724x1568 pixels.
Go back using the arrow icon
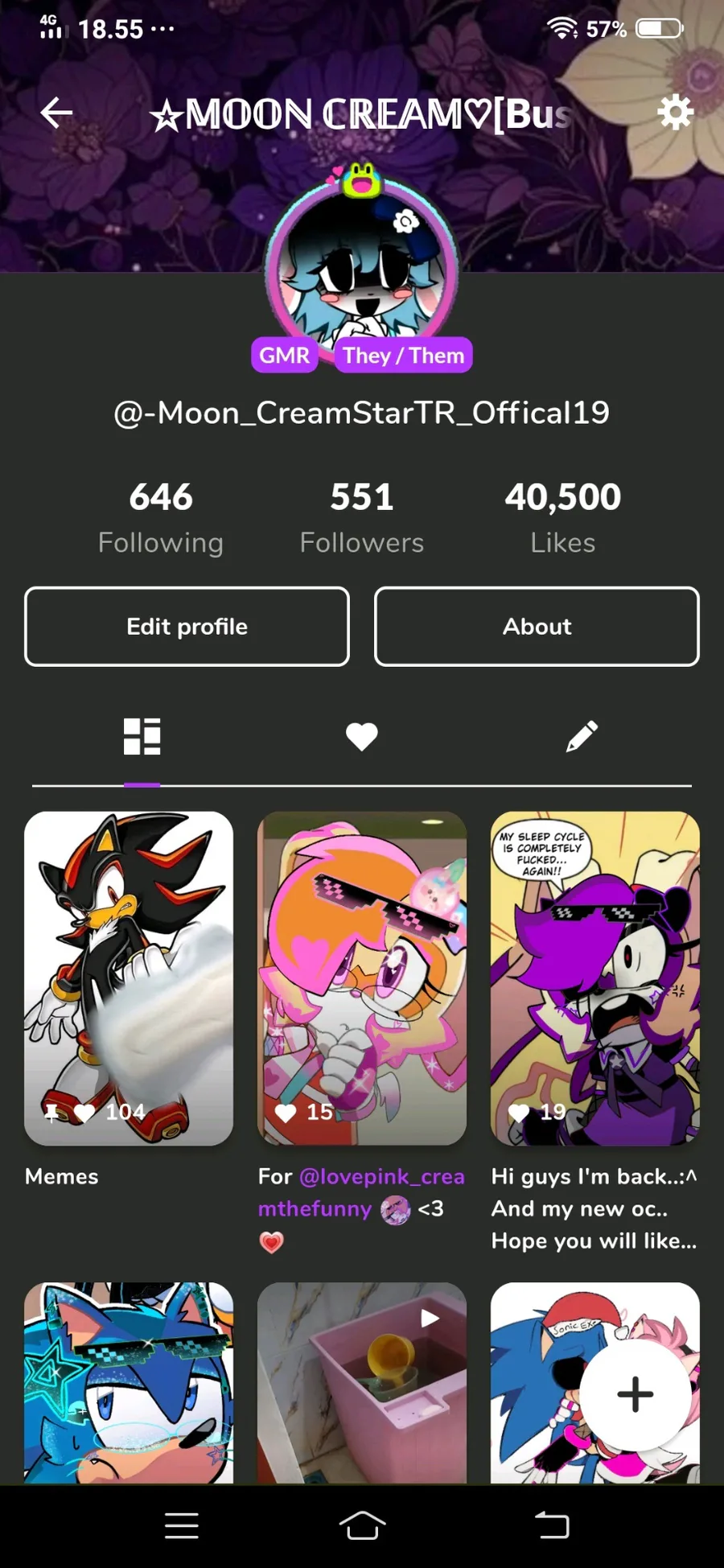[x=56, y=113]
